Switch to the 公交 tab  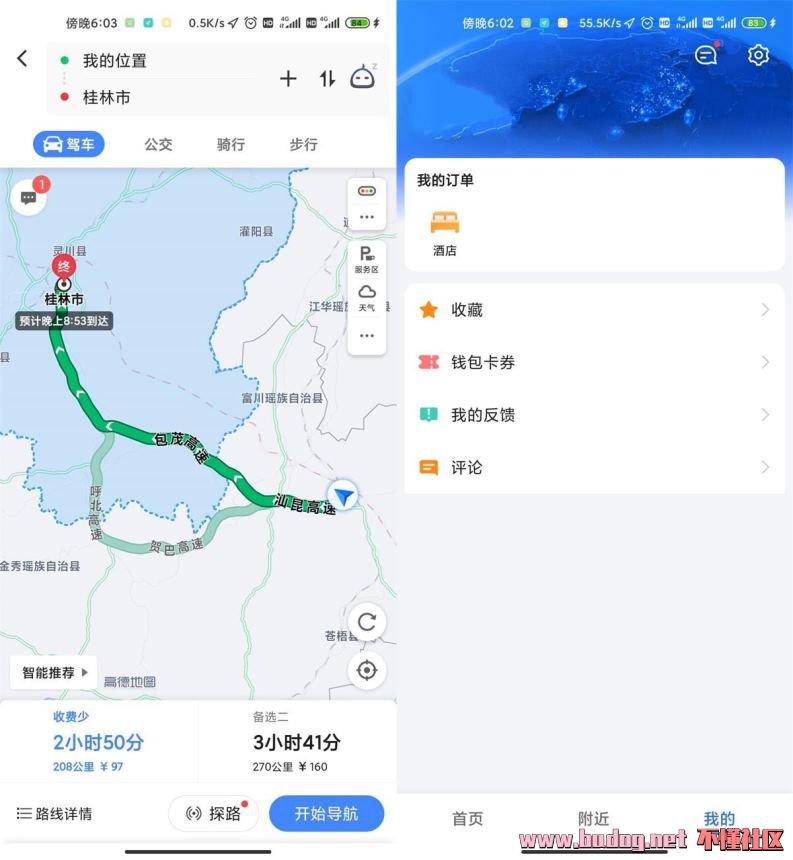pyautogui.click(x=158, y=144)
